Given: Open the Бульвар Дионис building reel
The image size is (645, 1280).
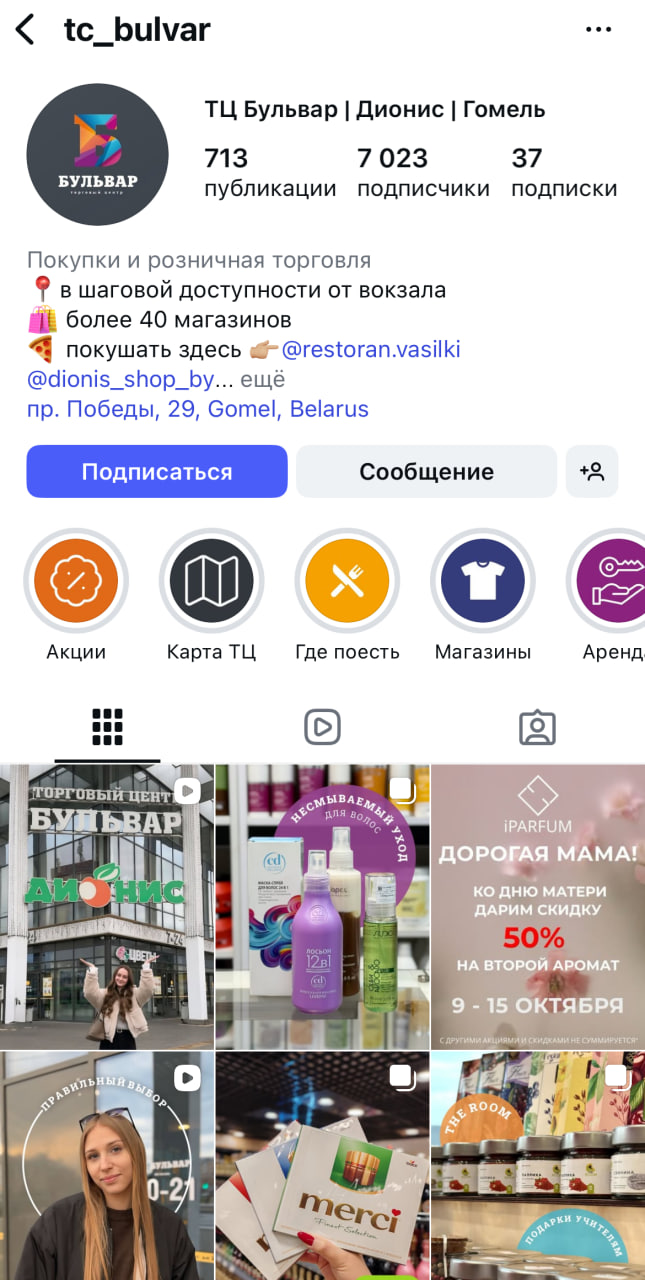Looking at the screenshot, I should tap(106, 906).
